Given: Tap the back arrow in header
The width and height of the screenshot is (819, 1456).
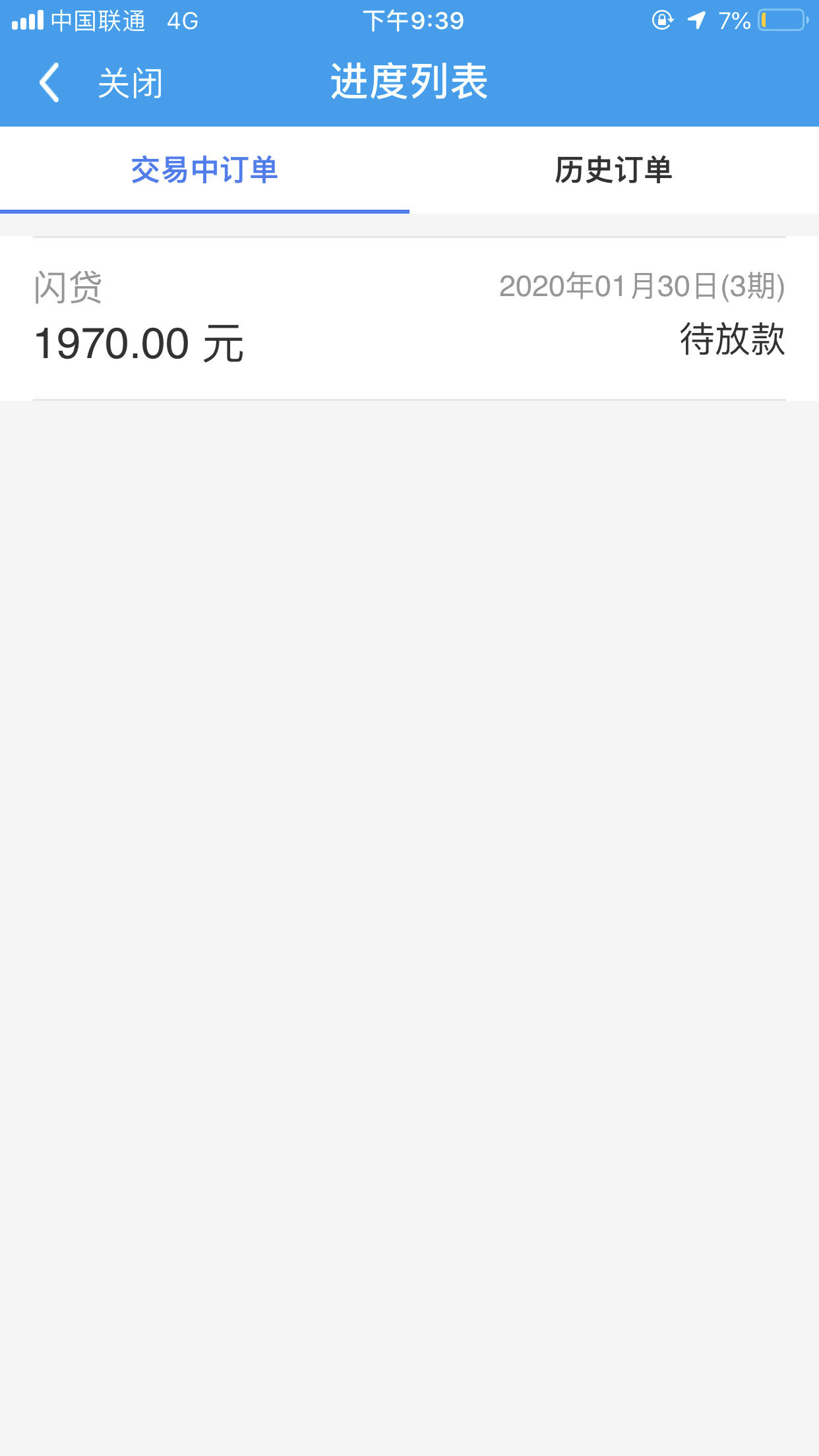Looking at the screenshot, I should click(49, 82).
